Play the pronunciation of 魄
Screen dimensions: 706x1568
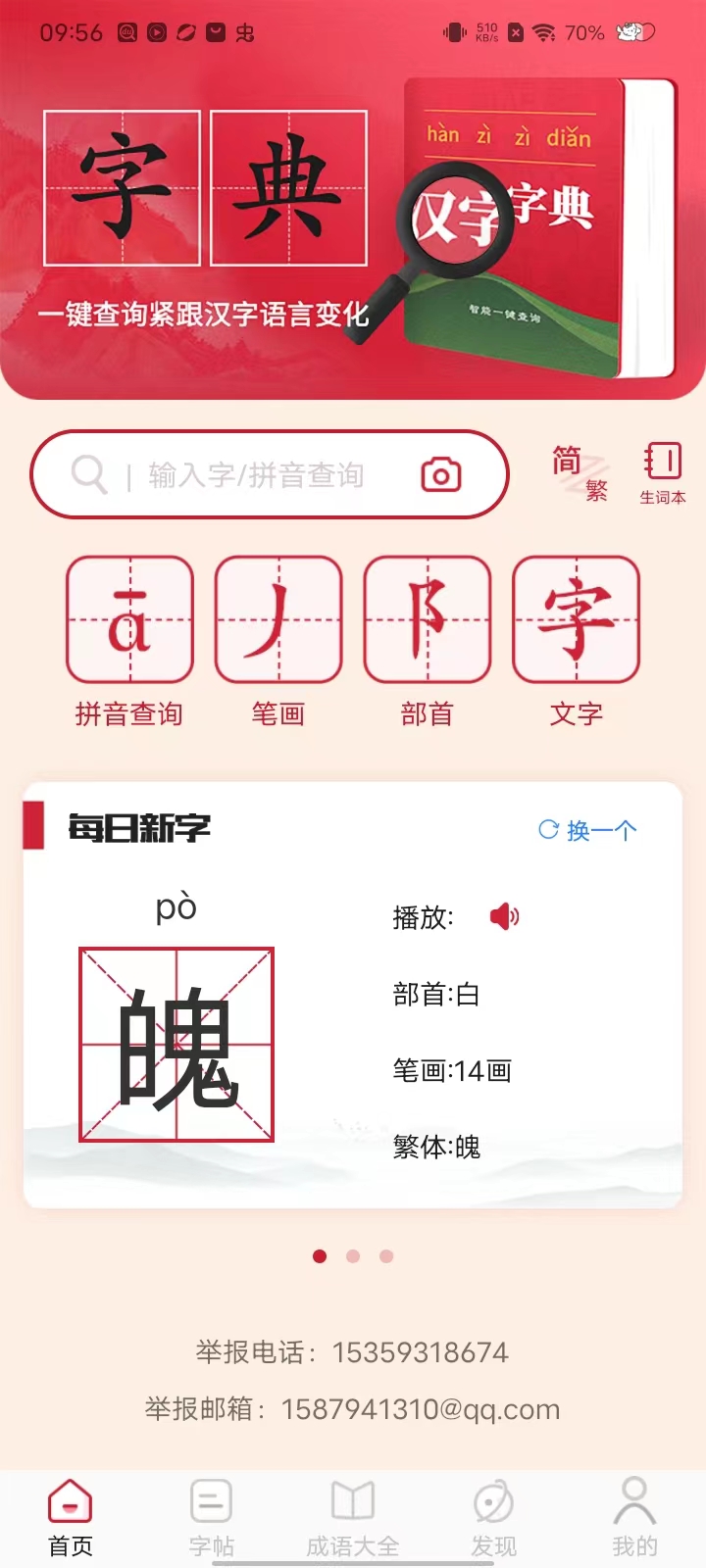pyautogui.click(x=504, y=917)
